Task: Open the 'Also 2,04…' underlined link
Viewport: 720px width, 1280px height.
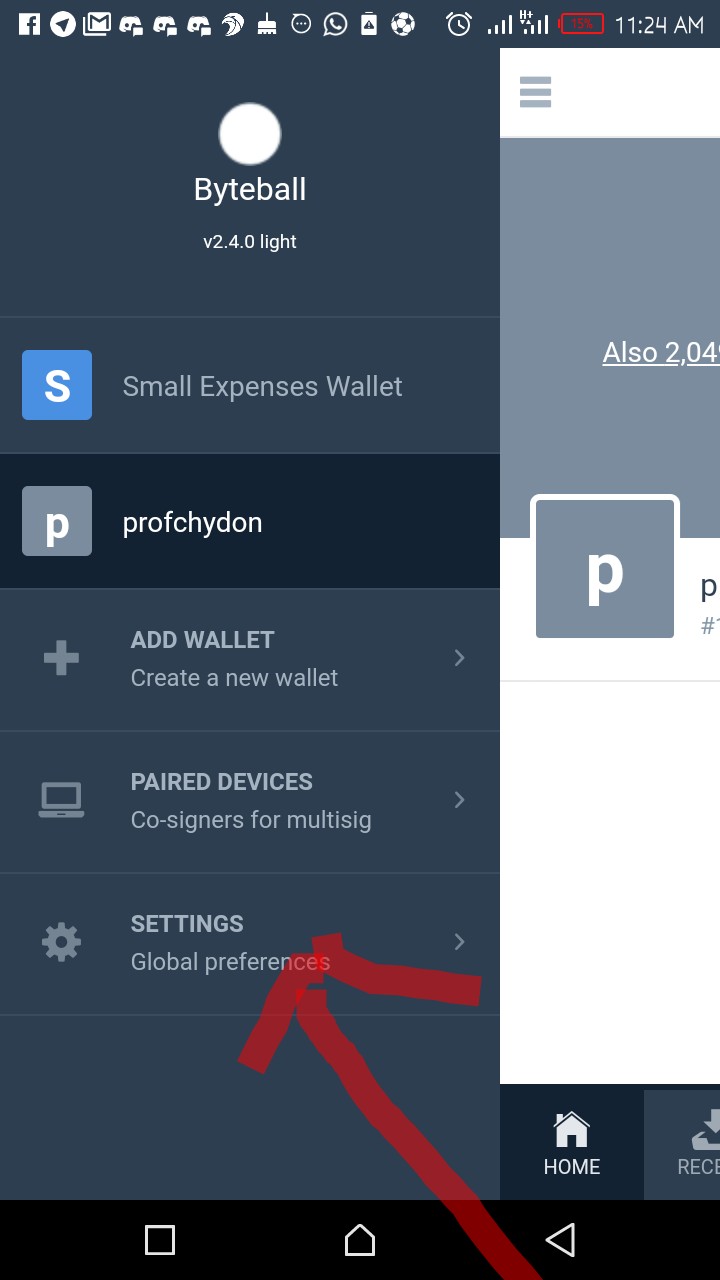Action: tap(660, 353)
